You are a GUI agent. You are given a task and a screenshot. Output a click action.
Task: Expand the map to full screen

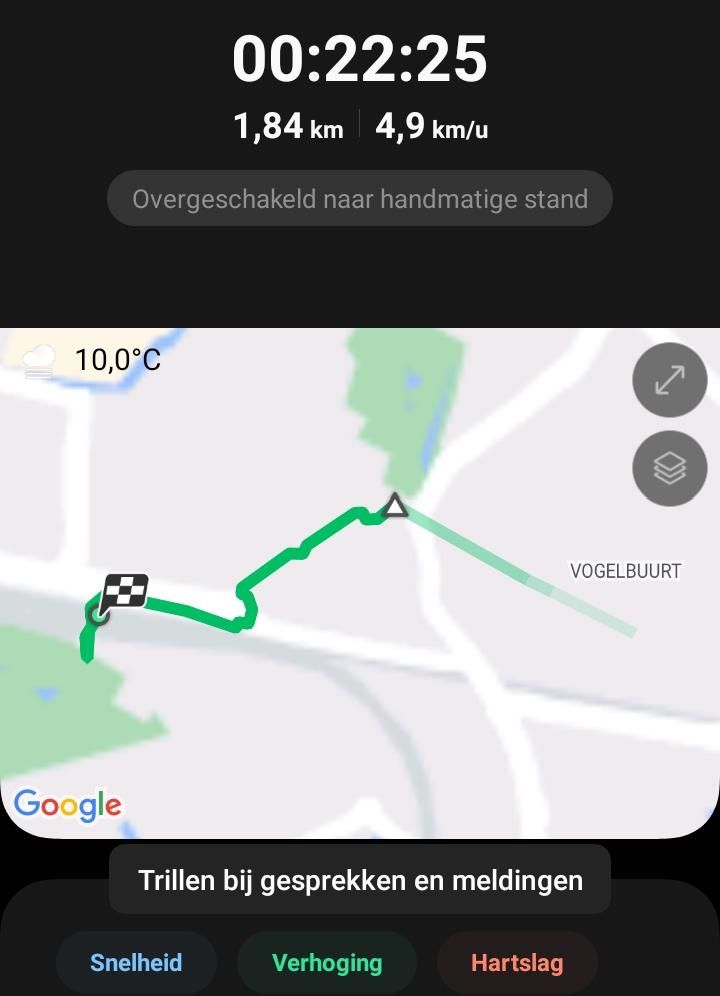click(669, 380)
